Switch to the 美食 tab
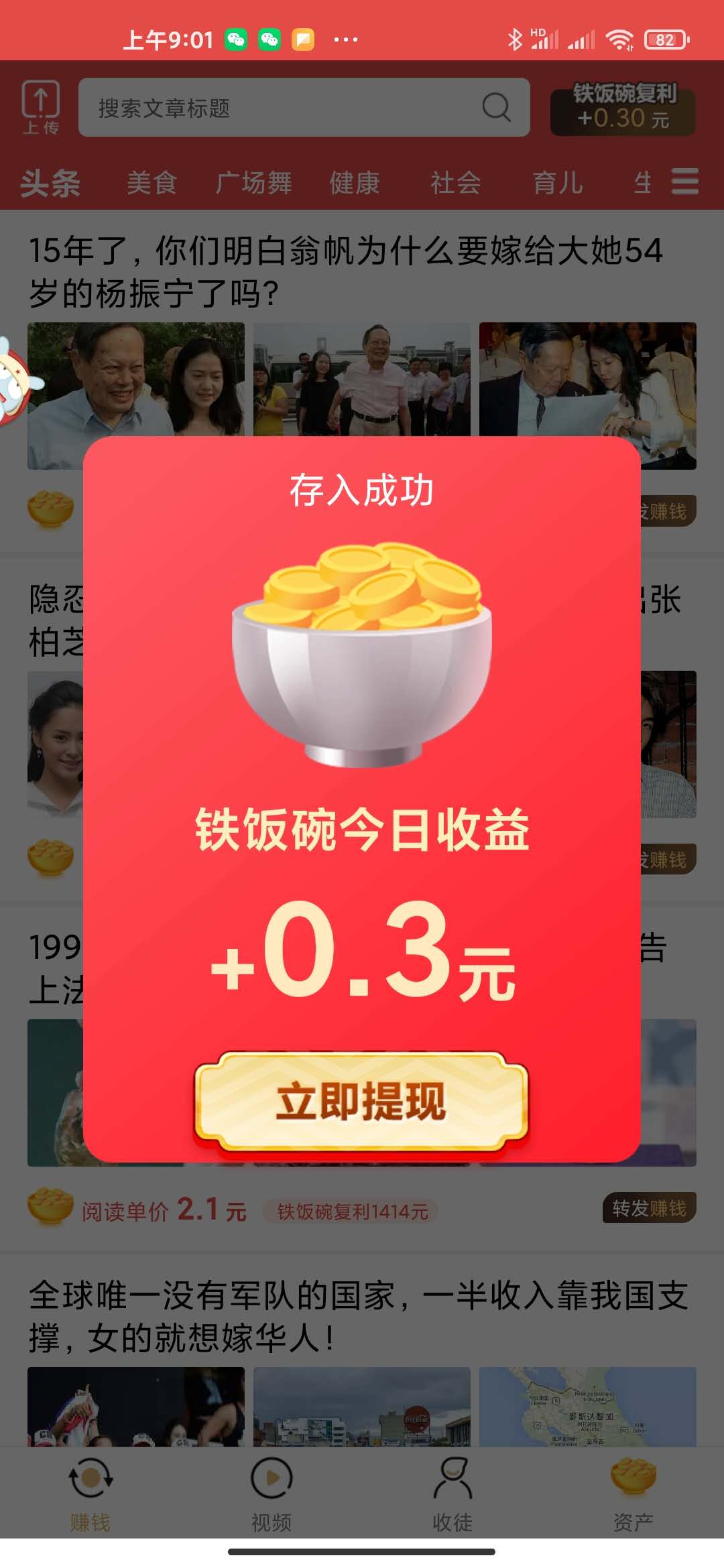Image resolution: width=724 pixels, height=1568 pixels. [152, 182]
